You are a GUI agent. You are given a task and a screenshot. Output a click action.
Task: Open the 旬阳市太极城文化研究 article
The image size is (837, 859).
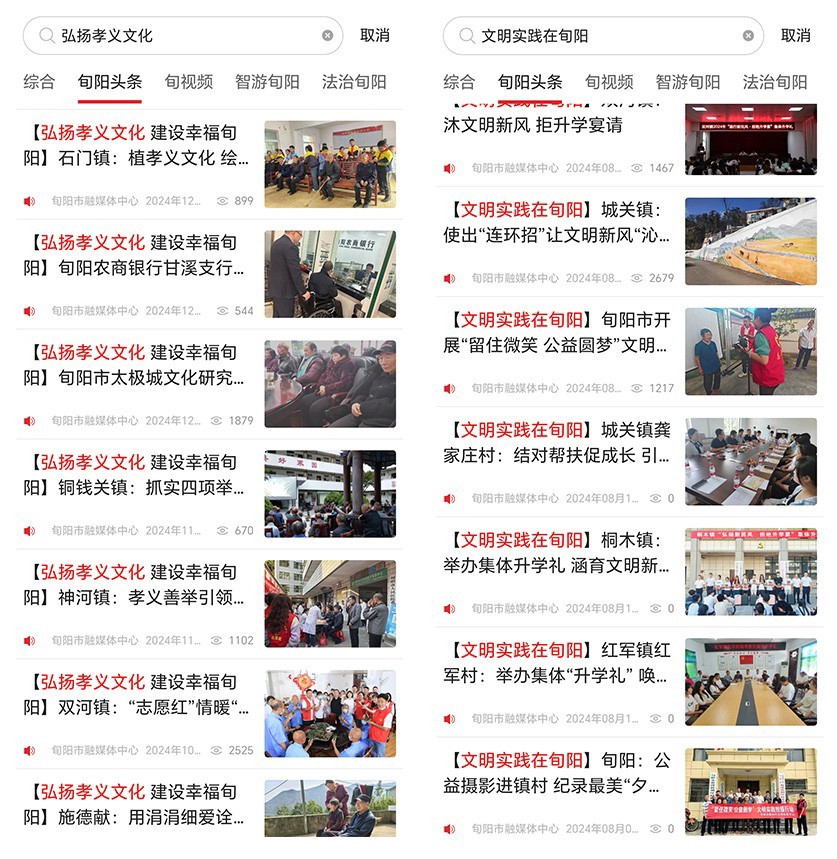point(138,365)
